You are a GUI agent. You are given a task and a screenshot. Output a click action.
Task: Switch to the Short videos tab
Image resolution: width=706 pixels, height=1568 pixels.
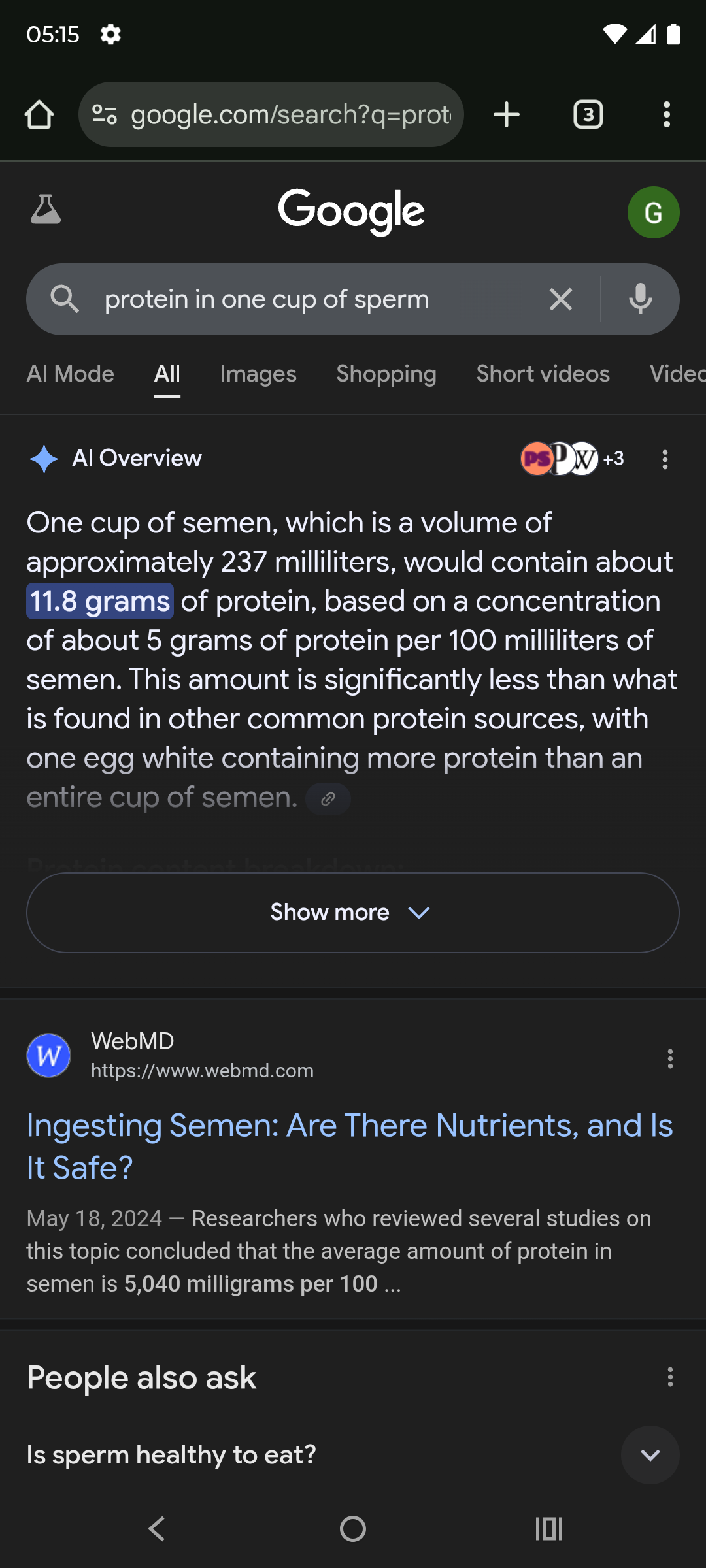543,374
